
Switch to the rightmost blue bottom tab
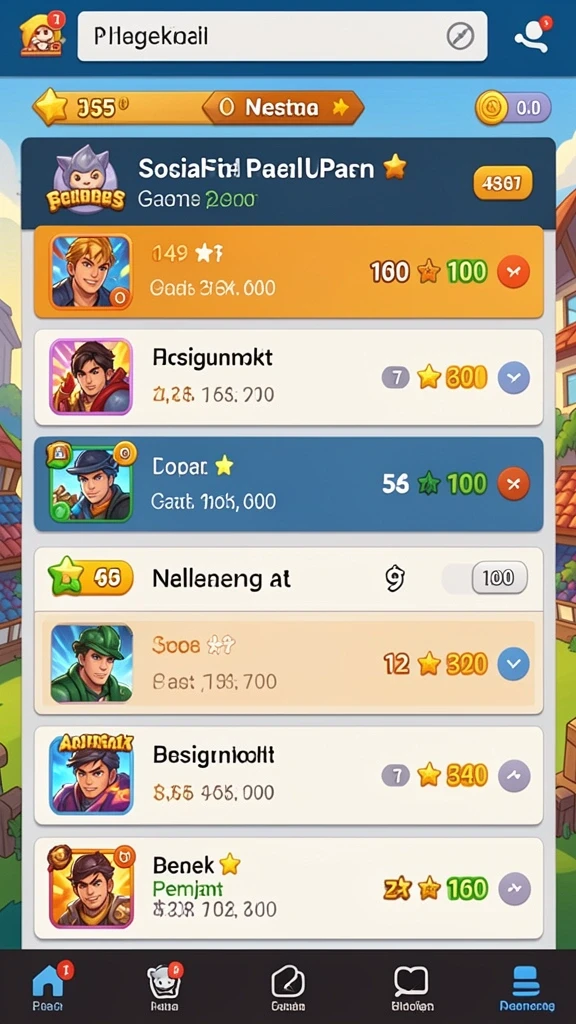click(x=526, y=987)
